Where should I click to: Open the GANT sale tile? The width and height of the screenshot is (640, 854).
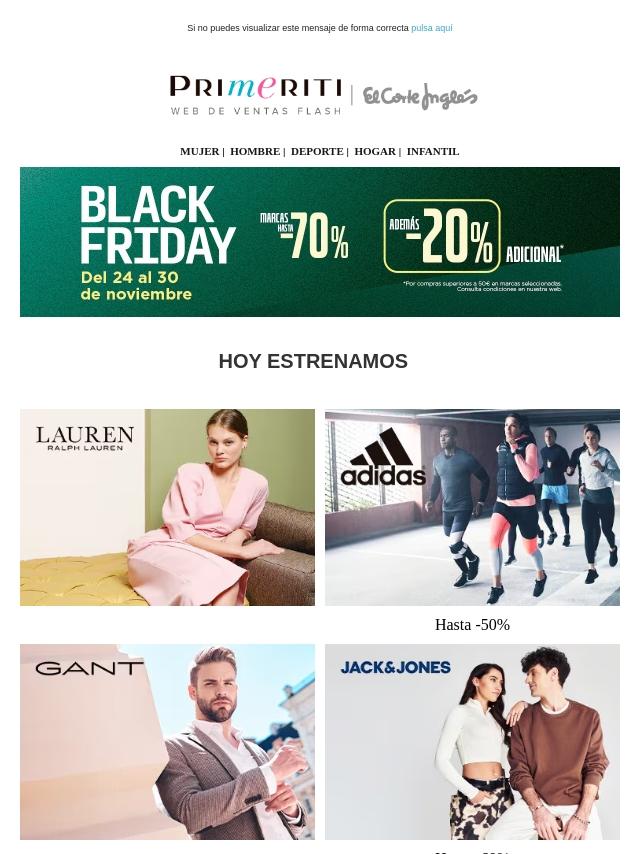tap(167, 741)
